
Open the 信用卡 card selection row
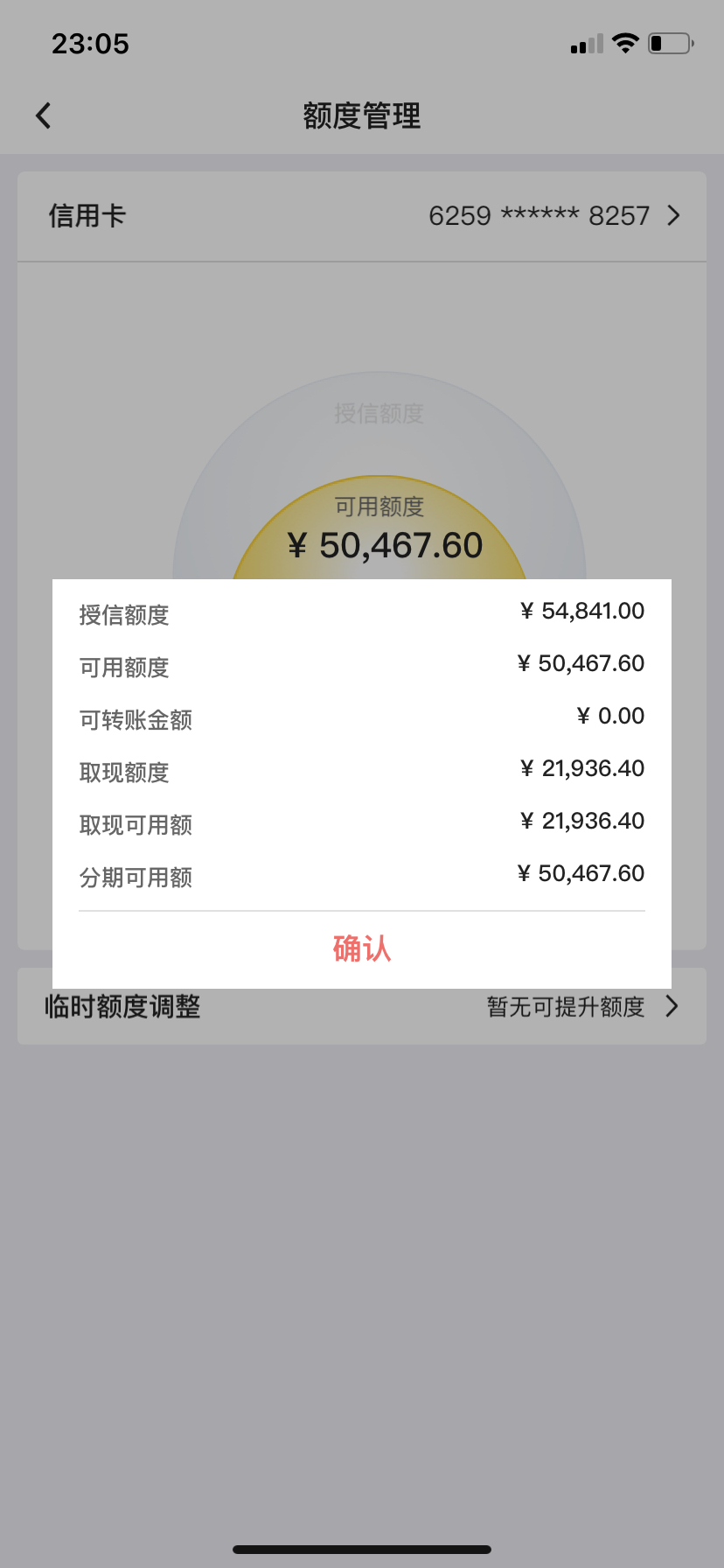(x=362, y=216)
